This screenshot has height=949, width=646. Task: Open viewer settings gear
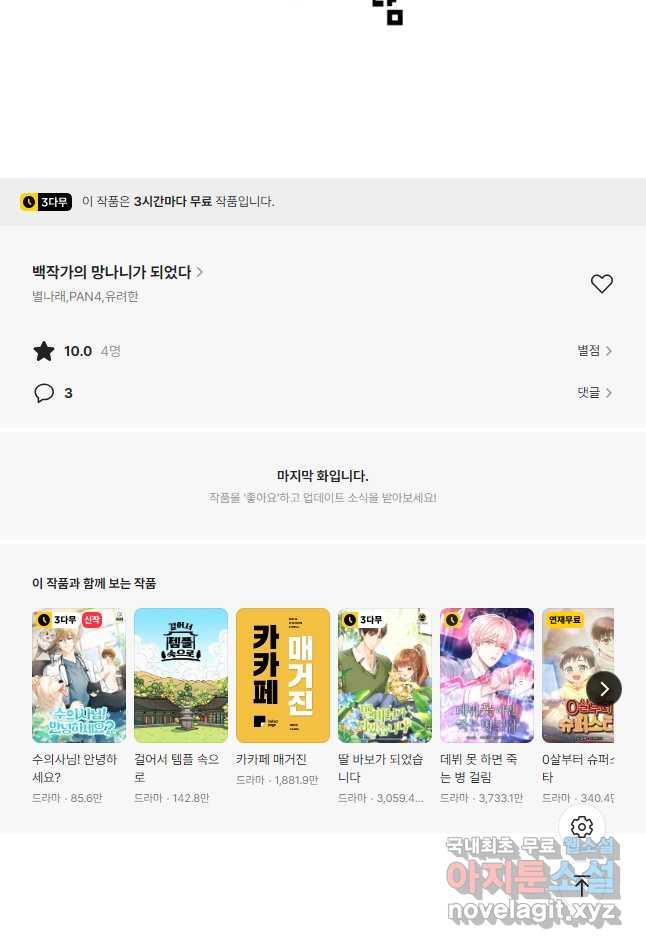[x=582, y=827]
